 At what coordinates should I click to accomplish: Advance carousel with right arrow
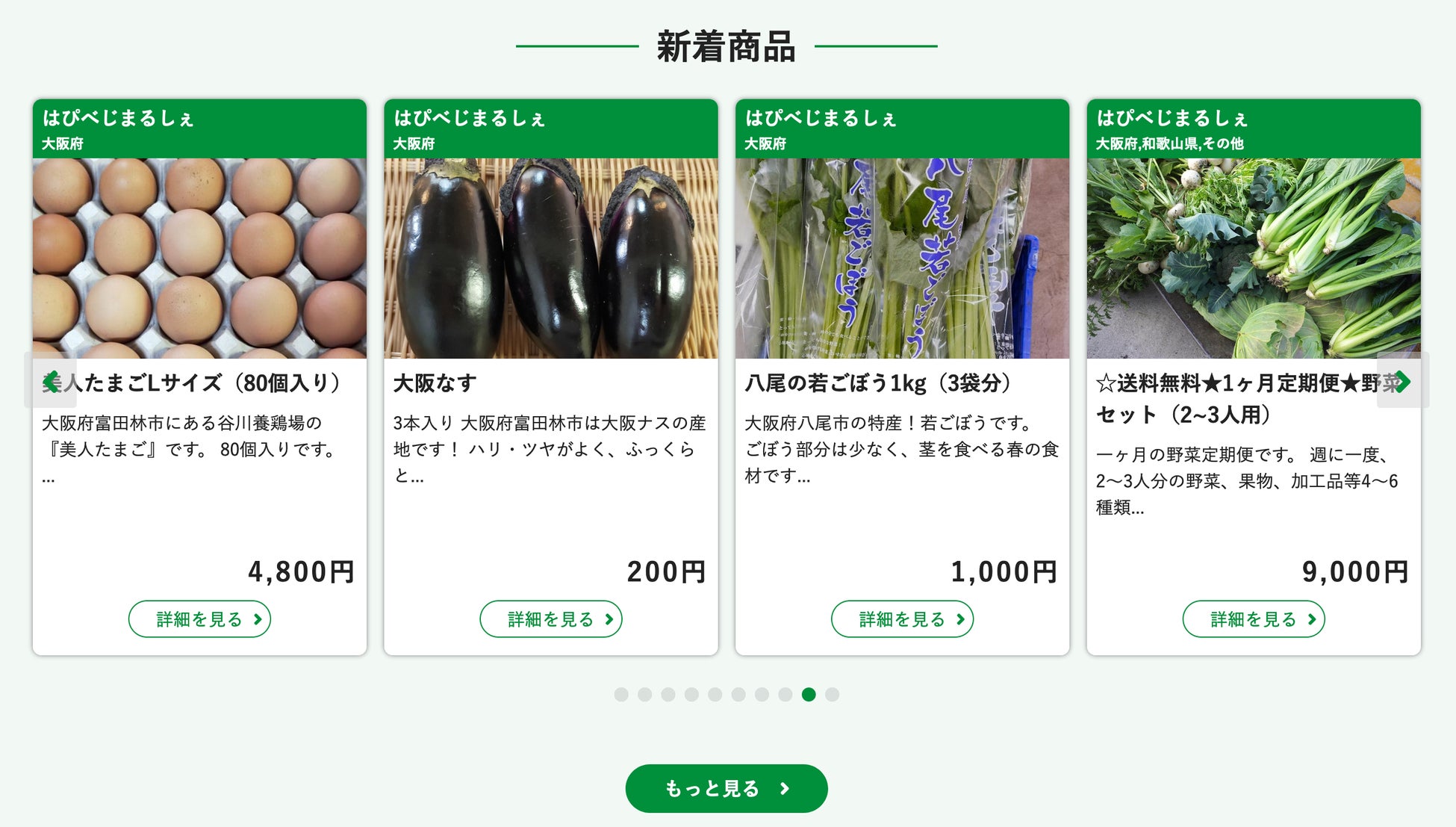tap(1402, 381)
